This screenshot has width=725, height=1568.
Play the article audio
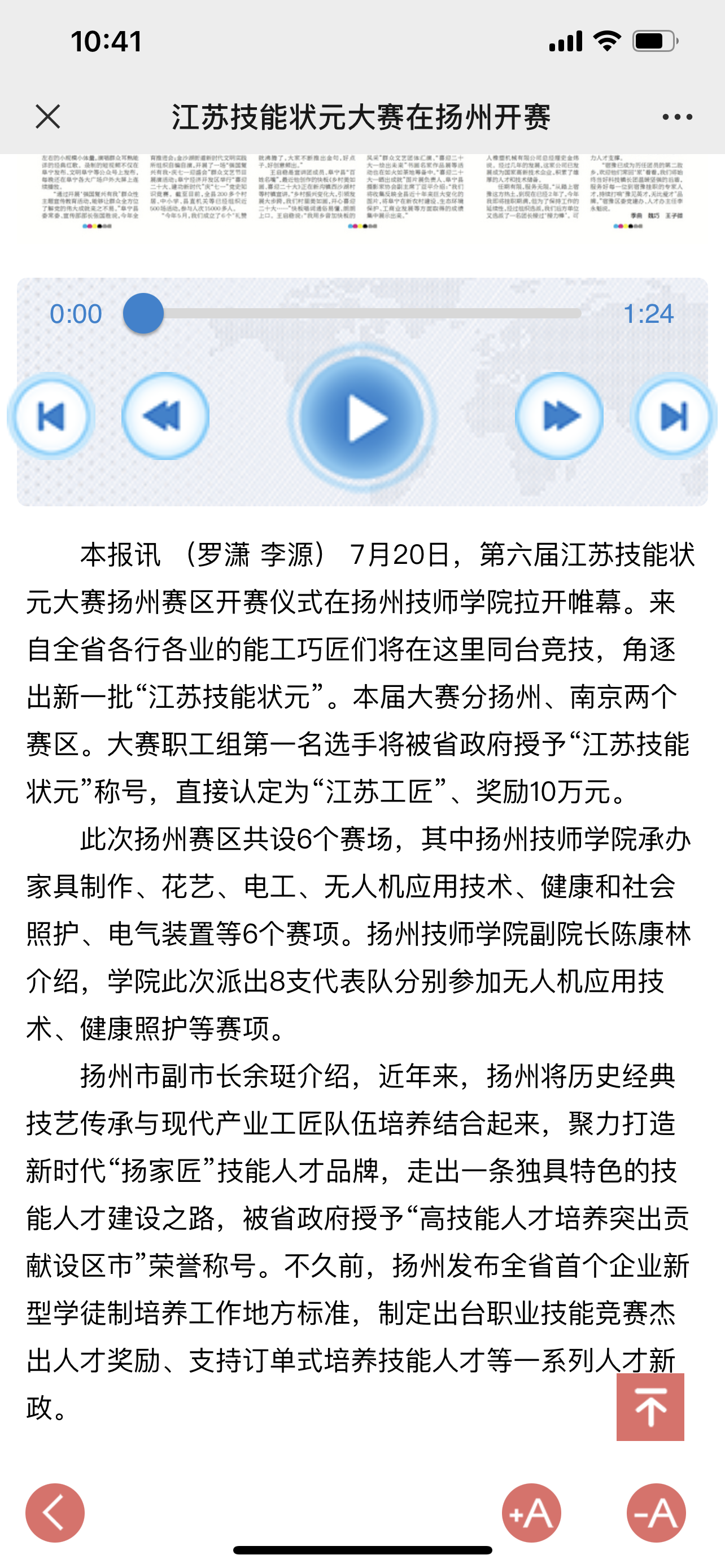coord(363,418)
